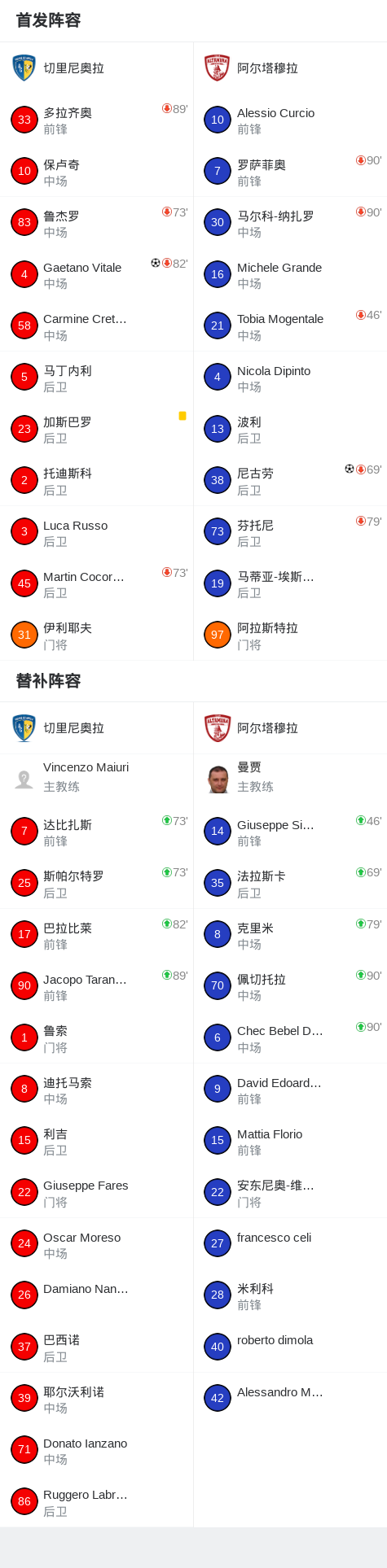Open player 尼古劳's row
This screenshot has width=387, height=1568.
[290, 480]
